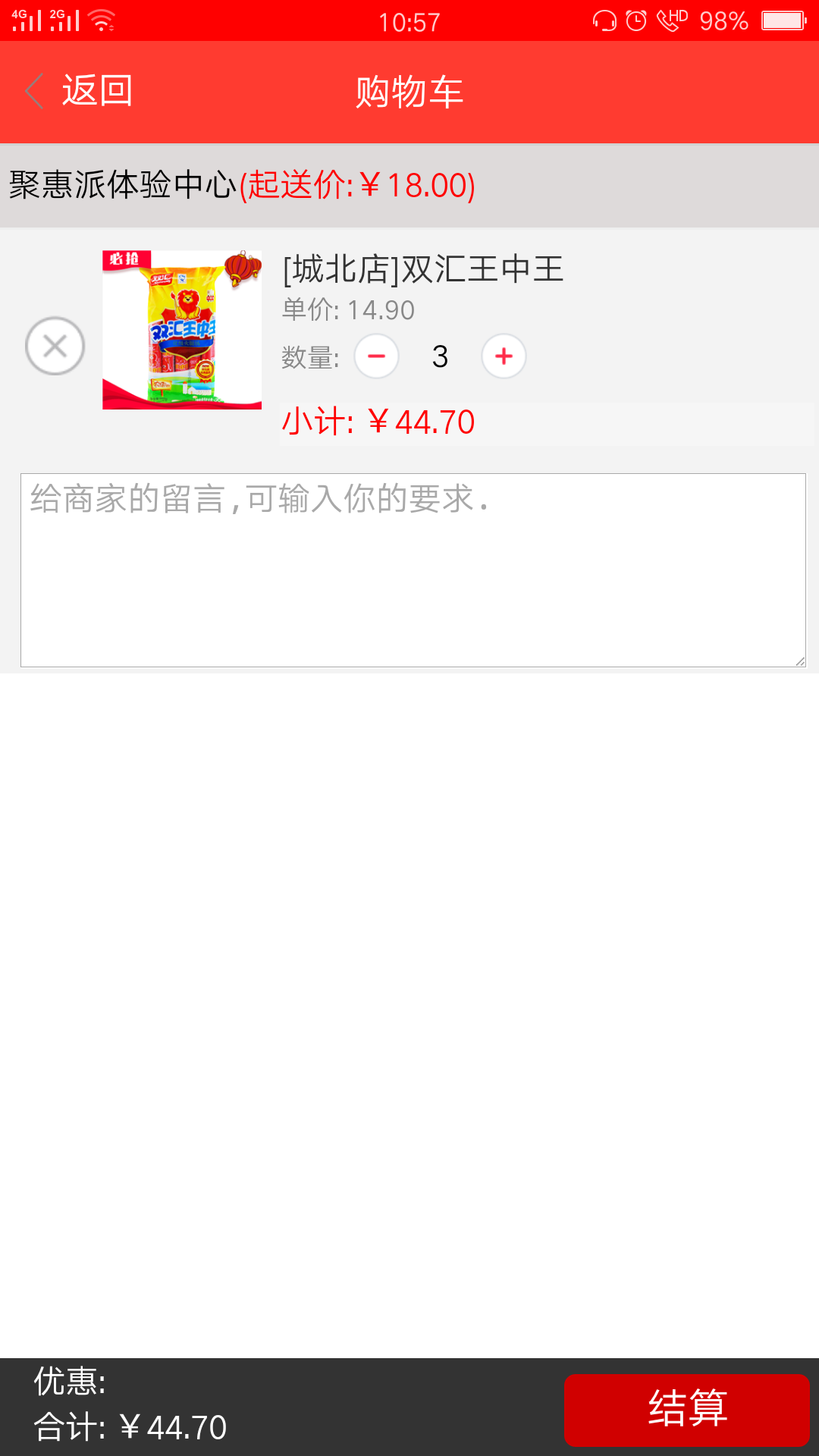The image size is (819, 1456).
Task: Increase quantity with the plus button
Action: [504, 356]
